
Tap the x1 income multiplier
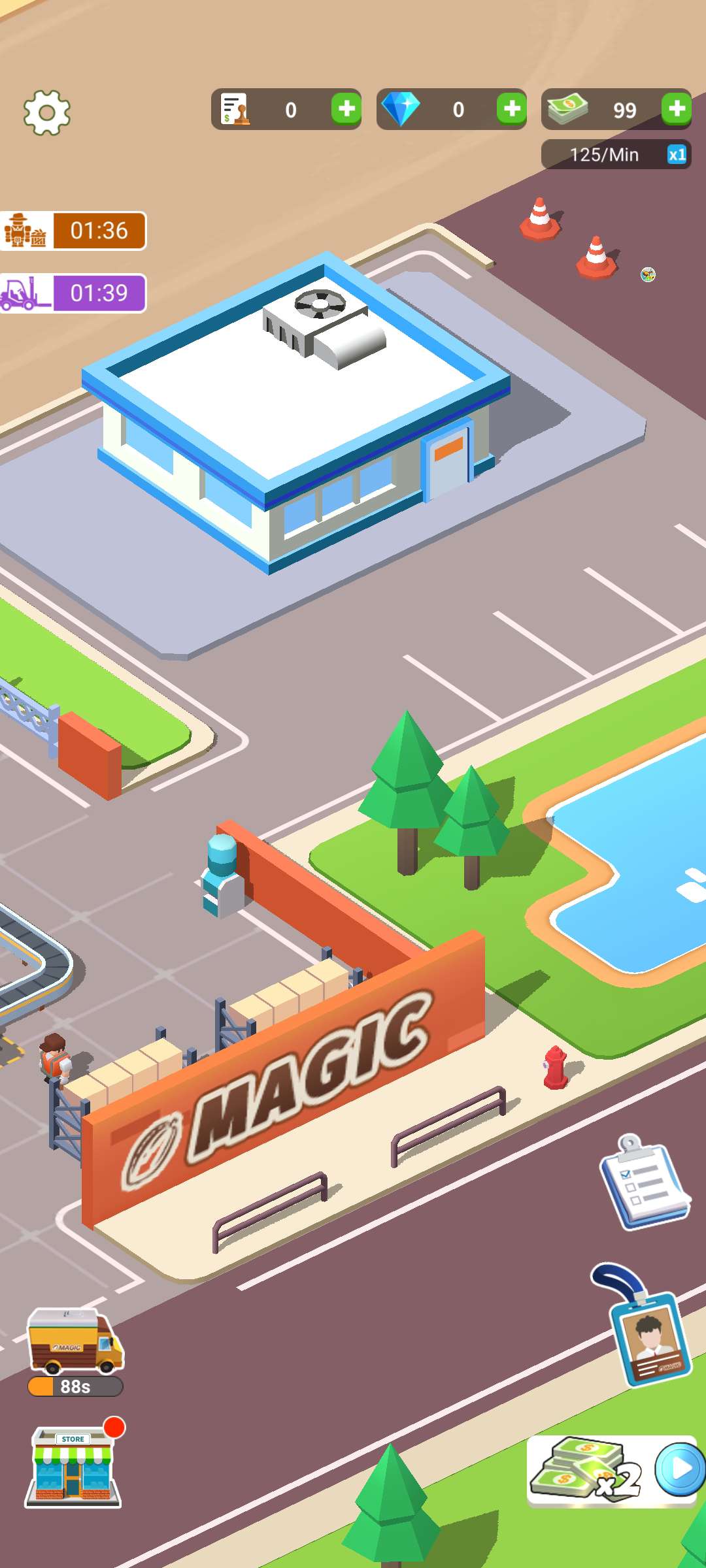click(x=677, y=155)
